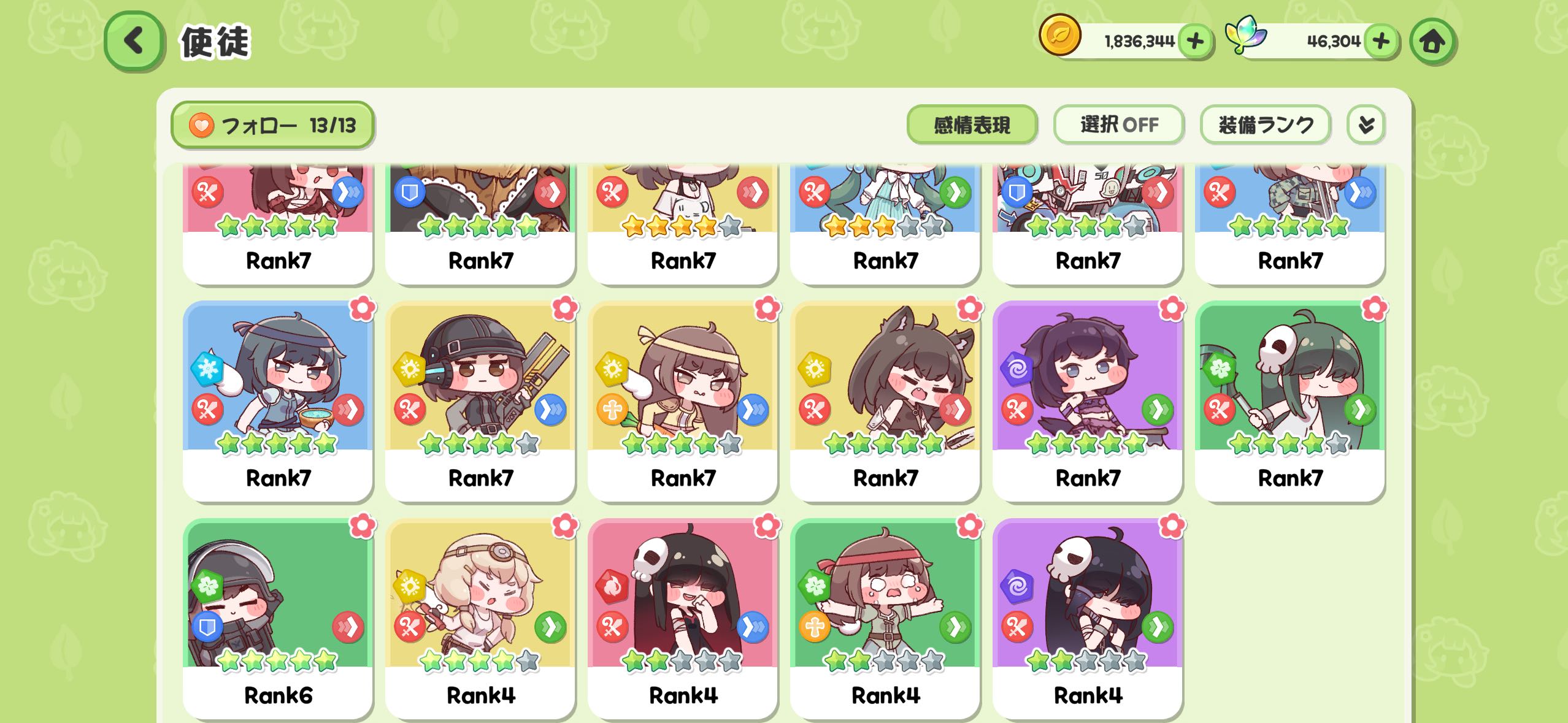Open the yellow-headband winged Rank7 apostle
Image resolution: width=1568 pixels, height=723 pixels.
[x=682, y=400]
